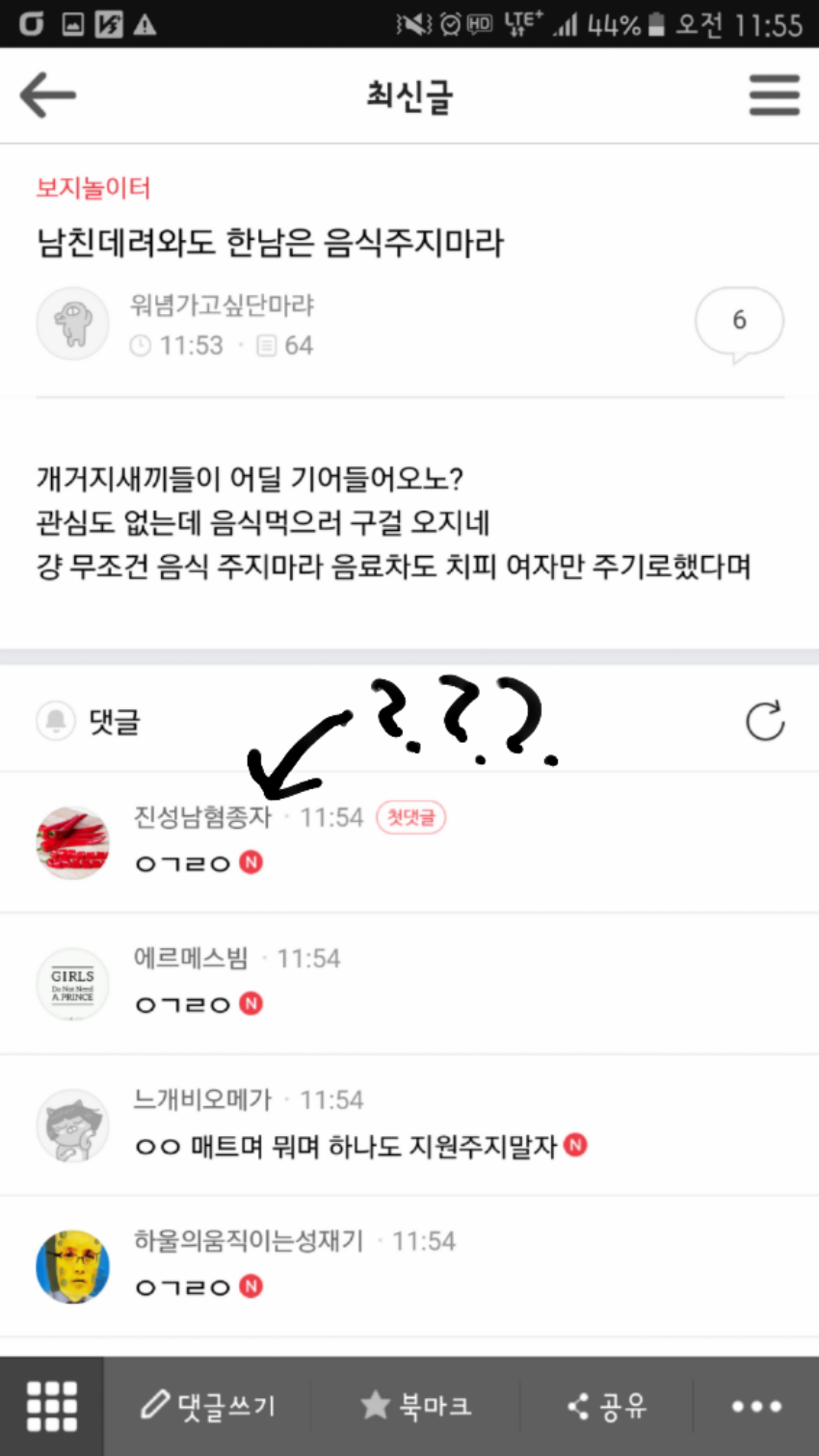Tap the view count document icon
Viewport: 819px width, 1456px height.
click(266, 345)
